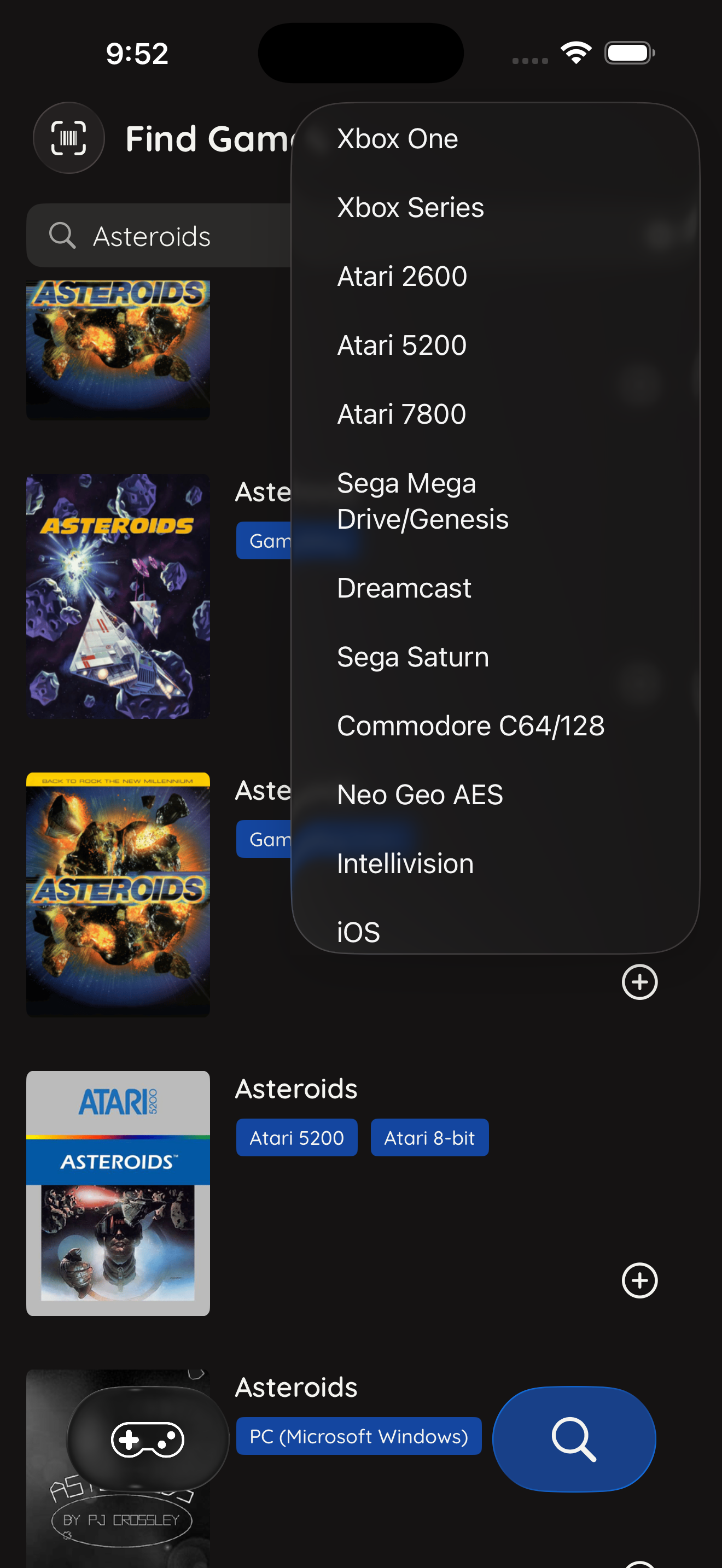Tap the plus icon beside the millennium Asteroids cover
Image resolution: width=722 pixels, height=1568 pixels.
(x=640, y=981)
